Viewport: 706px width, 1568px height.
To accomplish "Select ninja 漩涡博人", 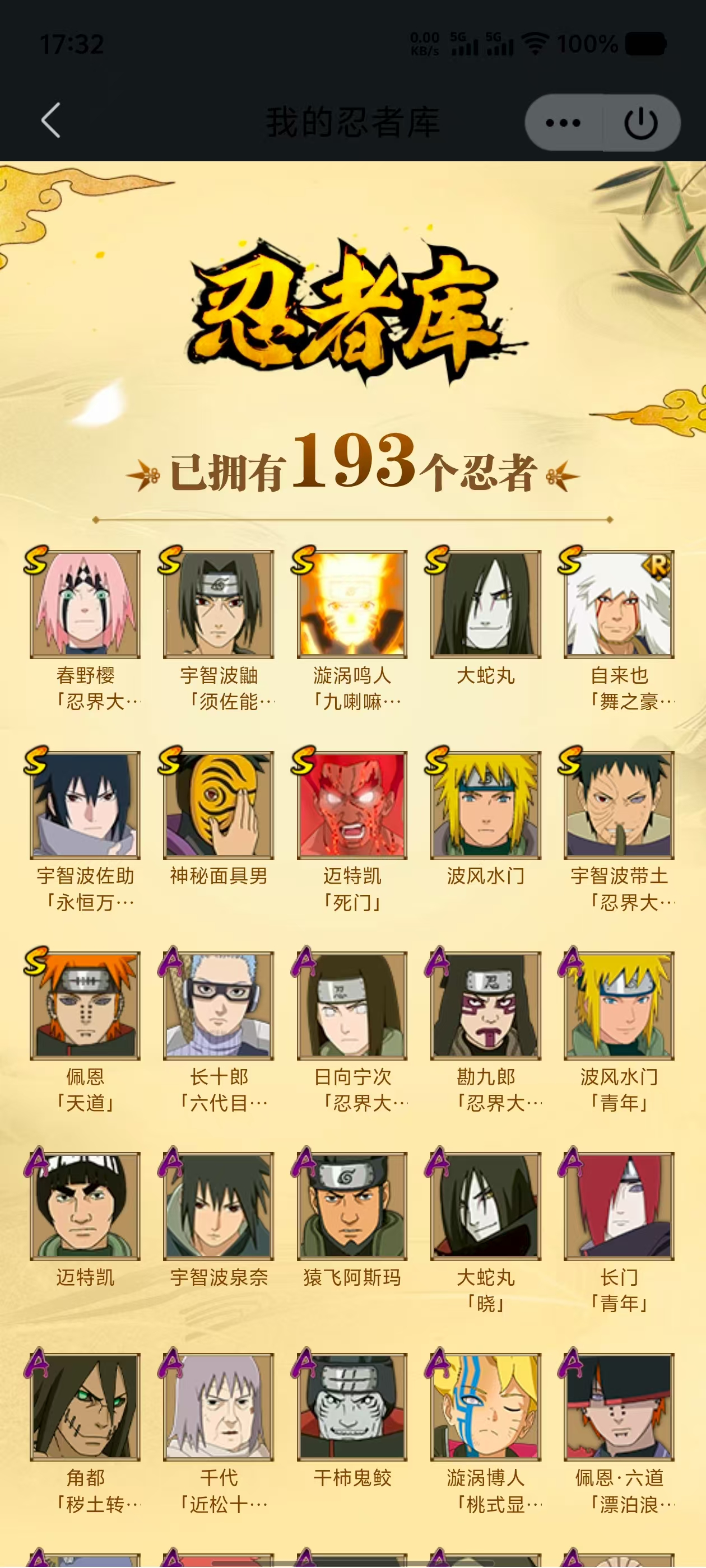I will pos(485,1406).
